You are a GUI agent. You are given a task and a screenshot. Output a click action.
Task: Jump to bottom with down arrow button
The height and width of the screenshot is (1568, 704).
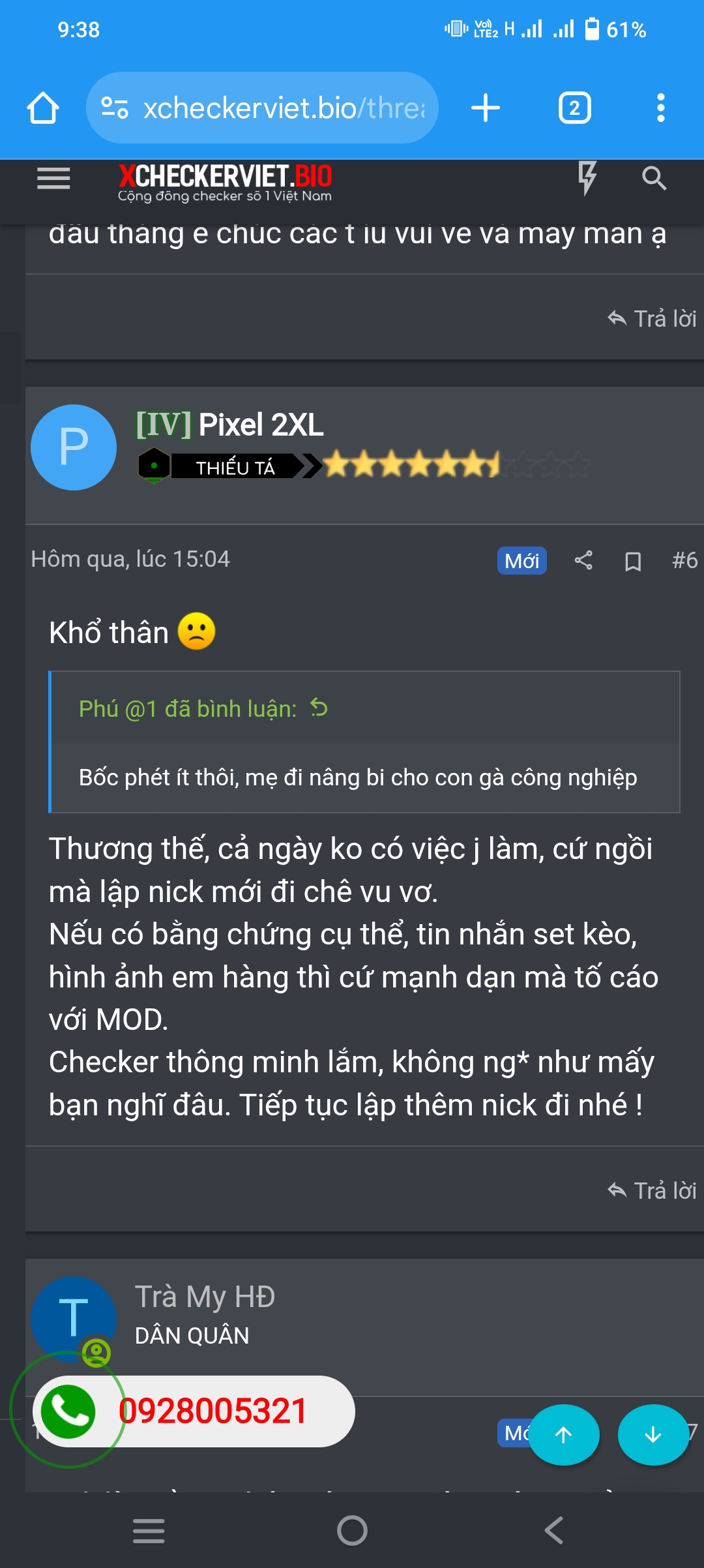(x=653, y=1435)
